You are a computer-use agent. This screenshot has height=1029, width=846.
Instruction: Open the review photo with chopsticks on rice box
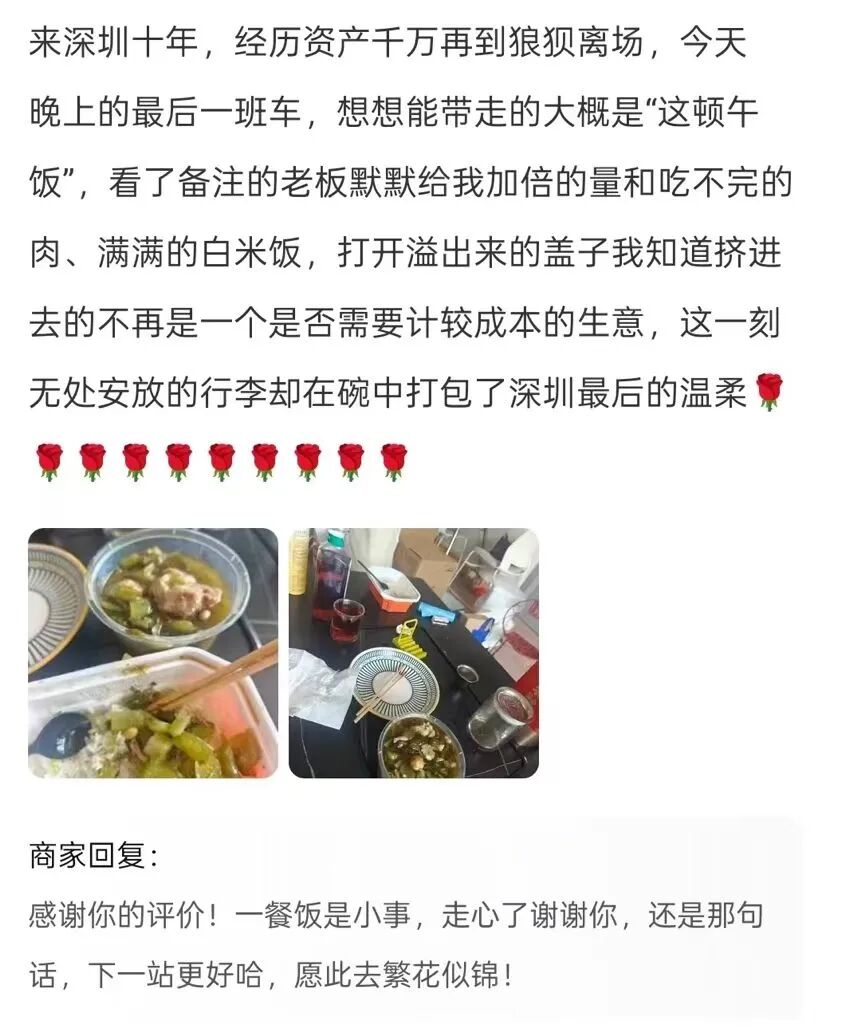click(x=153, y=653)
